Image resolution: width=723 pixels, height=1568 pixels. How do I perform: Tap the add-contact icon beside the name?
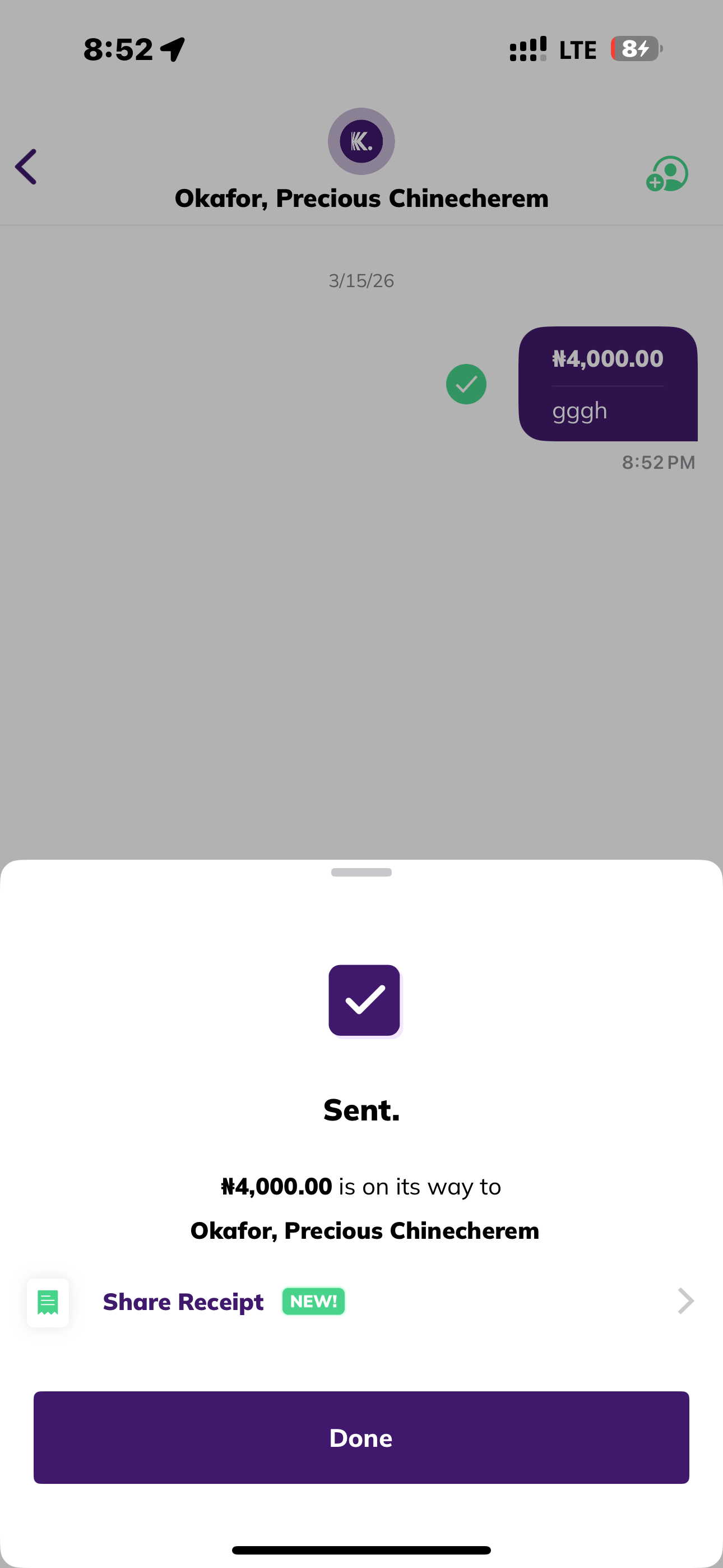667,174
